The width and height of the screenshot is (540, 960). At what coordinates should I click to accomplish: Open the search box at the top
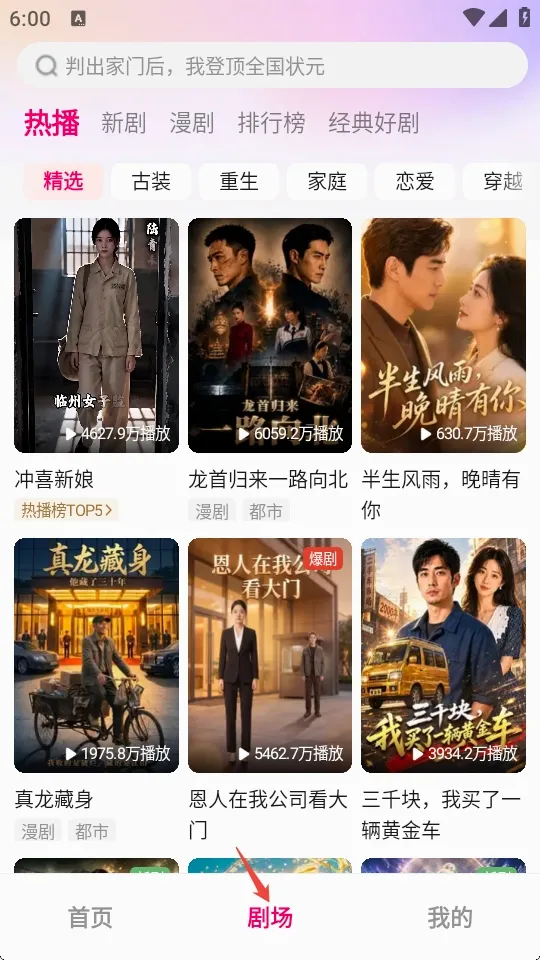[272, 66]
